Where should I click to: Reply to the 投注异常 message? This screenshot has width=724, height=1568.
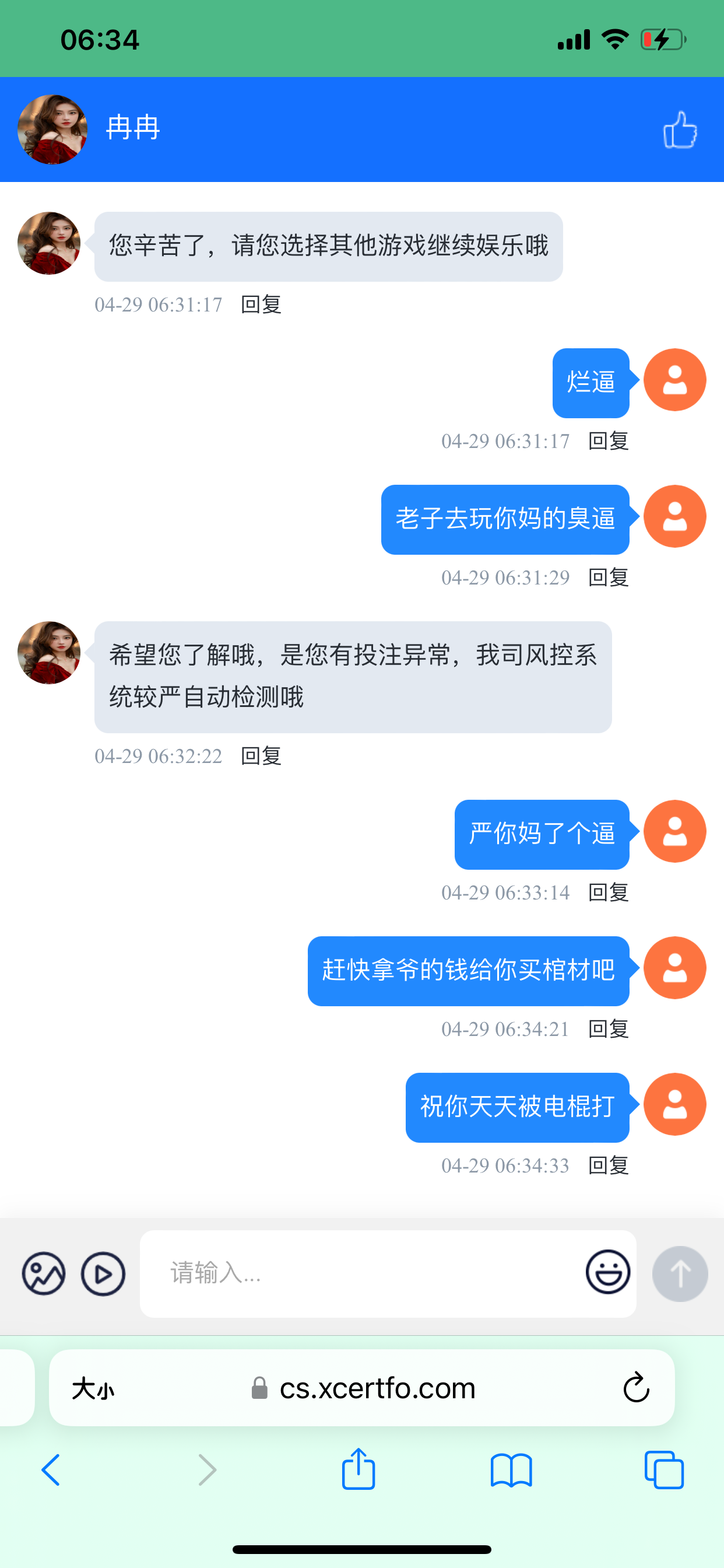click(261, 757)
